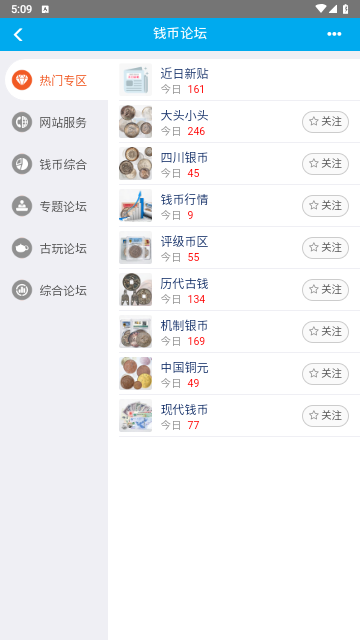Viewport: 360px width, 640px height.
Task: Switch to 古玩论坛 category
Action: (x=56, y=249)
